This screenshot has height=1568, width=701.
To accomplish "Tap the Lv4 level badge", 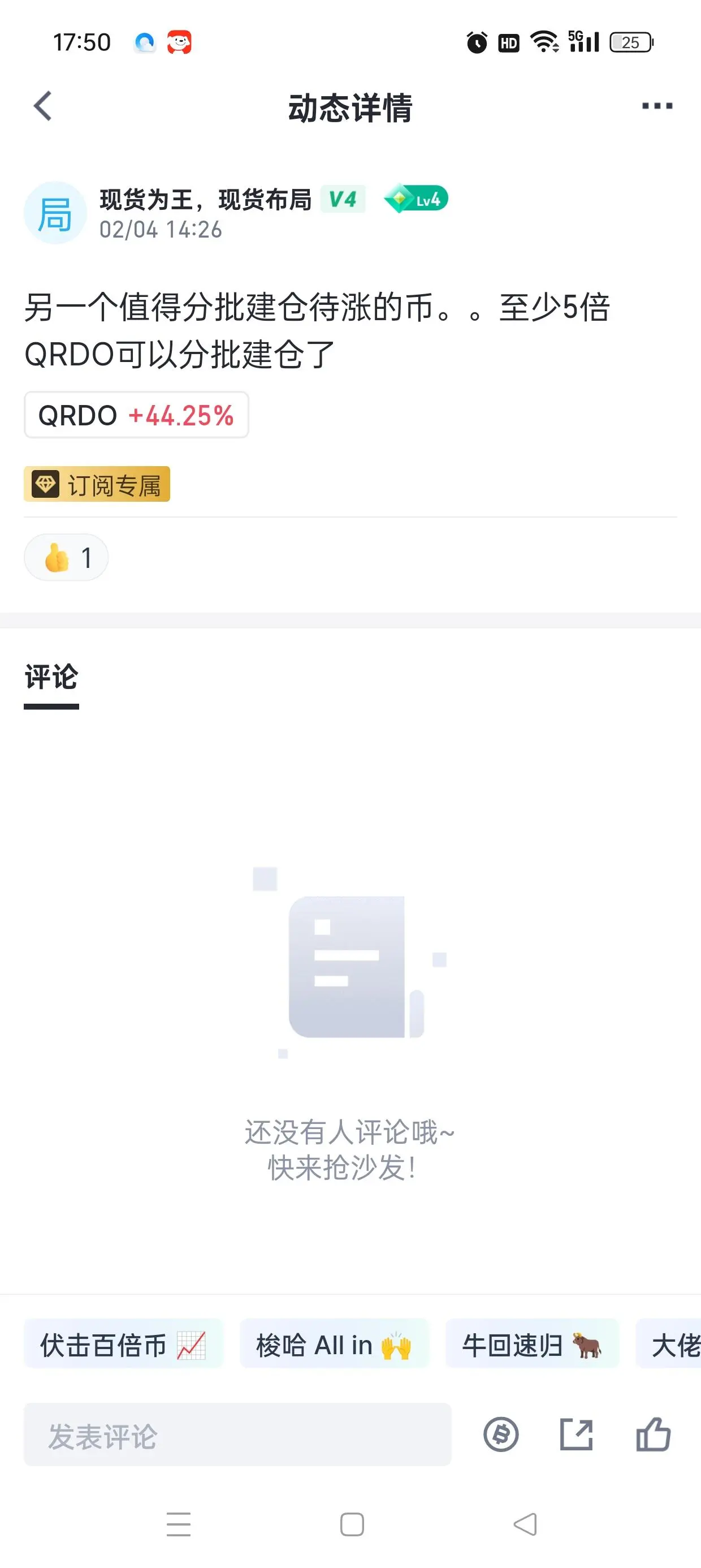I will pos(416,199).
